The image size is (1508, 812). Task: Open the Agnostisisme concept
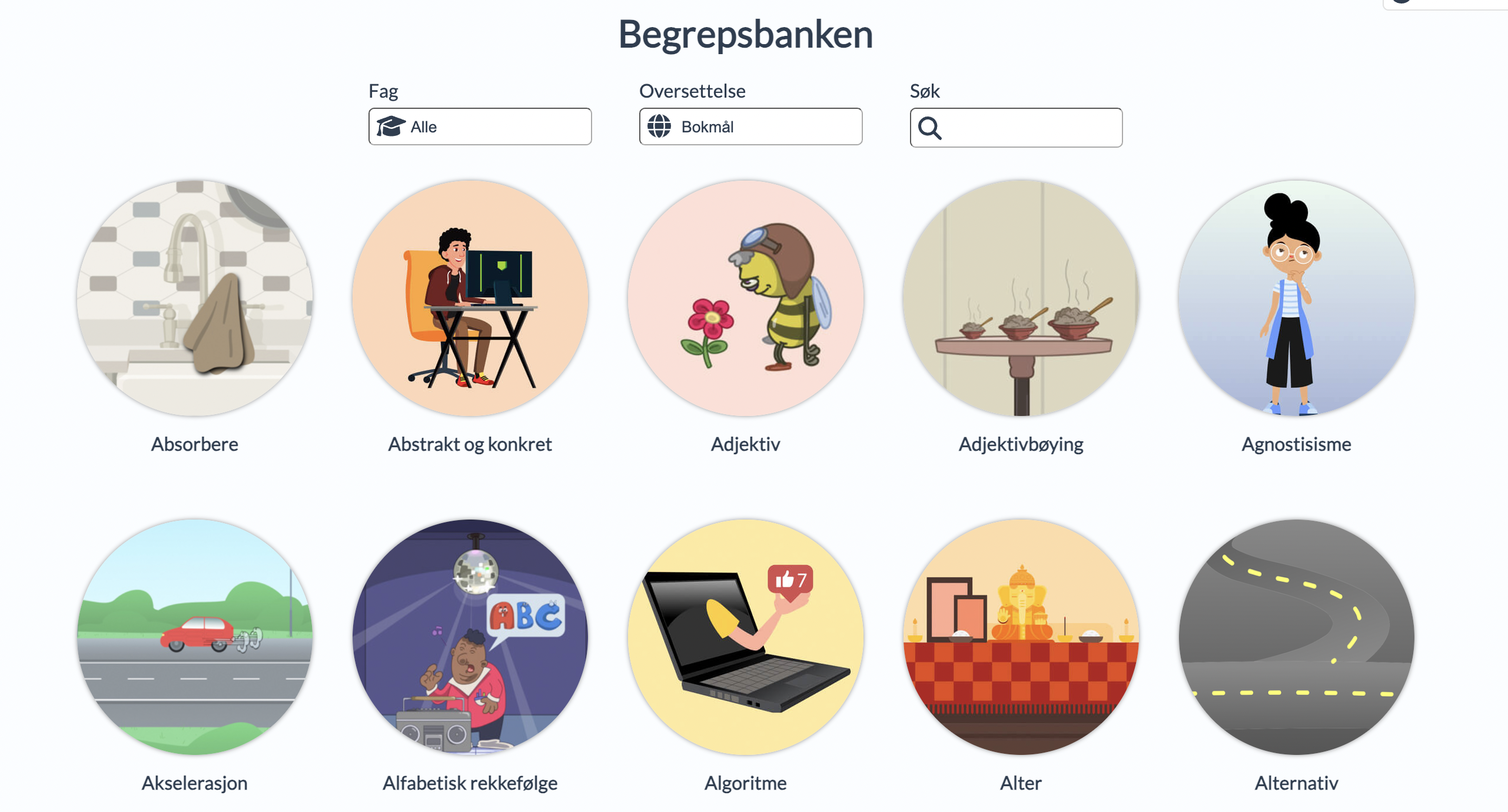click(x=1297, y=299)
